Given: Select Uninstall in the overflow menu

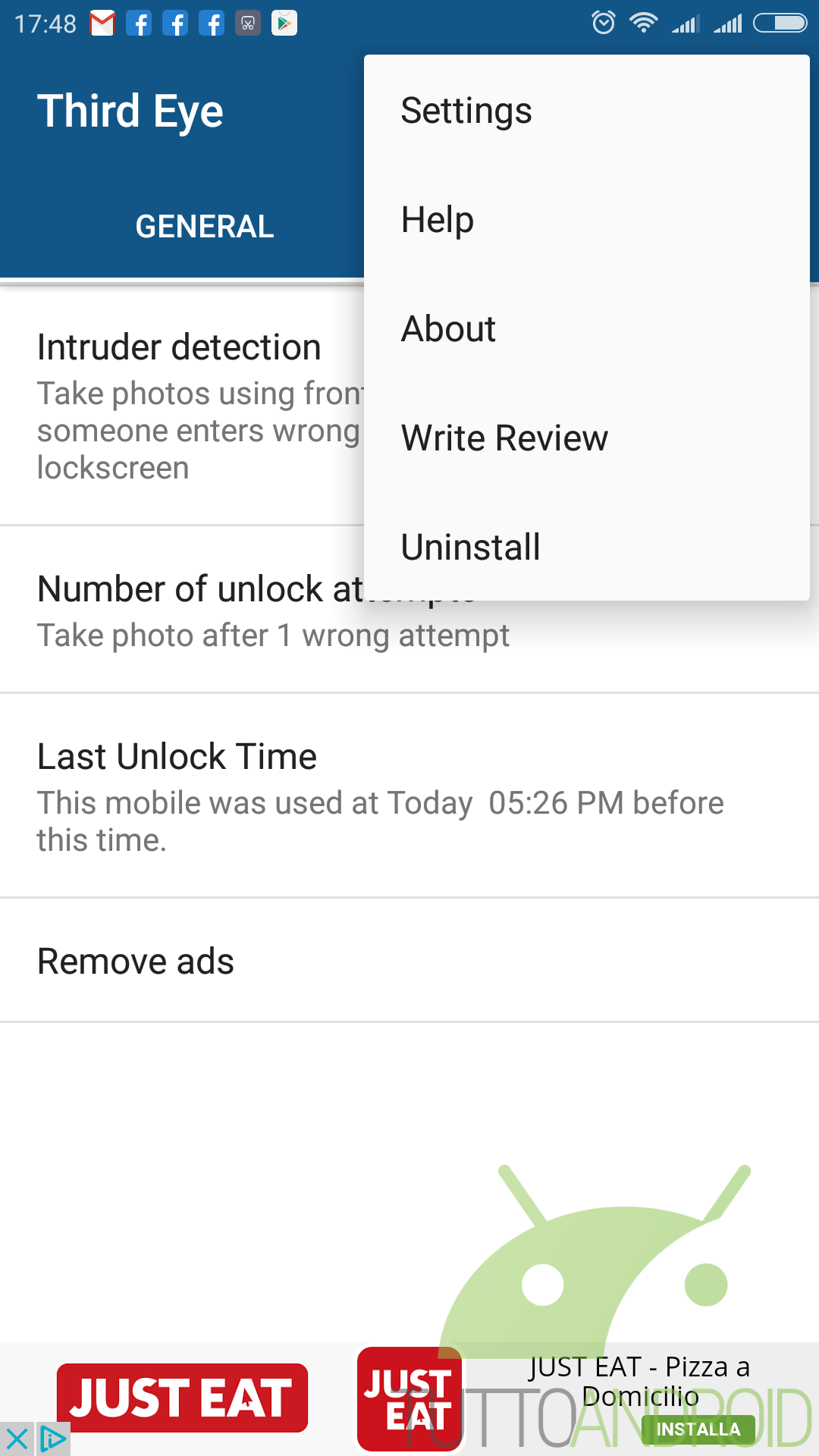Looking at the screenshot, I should [586, 548].
